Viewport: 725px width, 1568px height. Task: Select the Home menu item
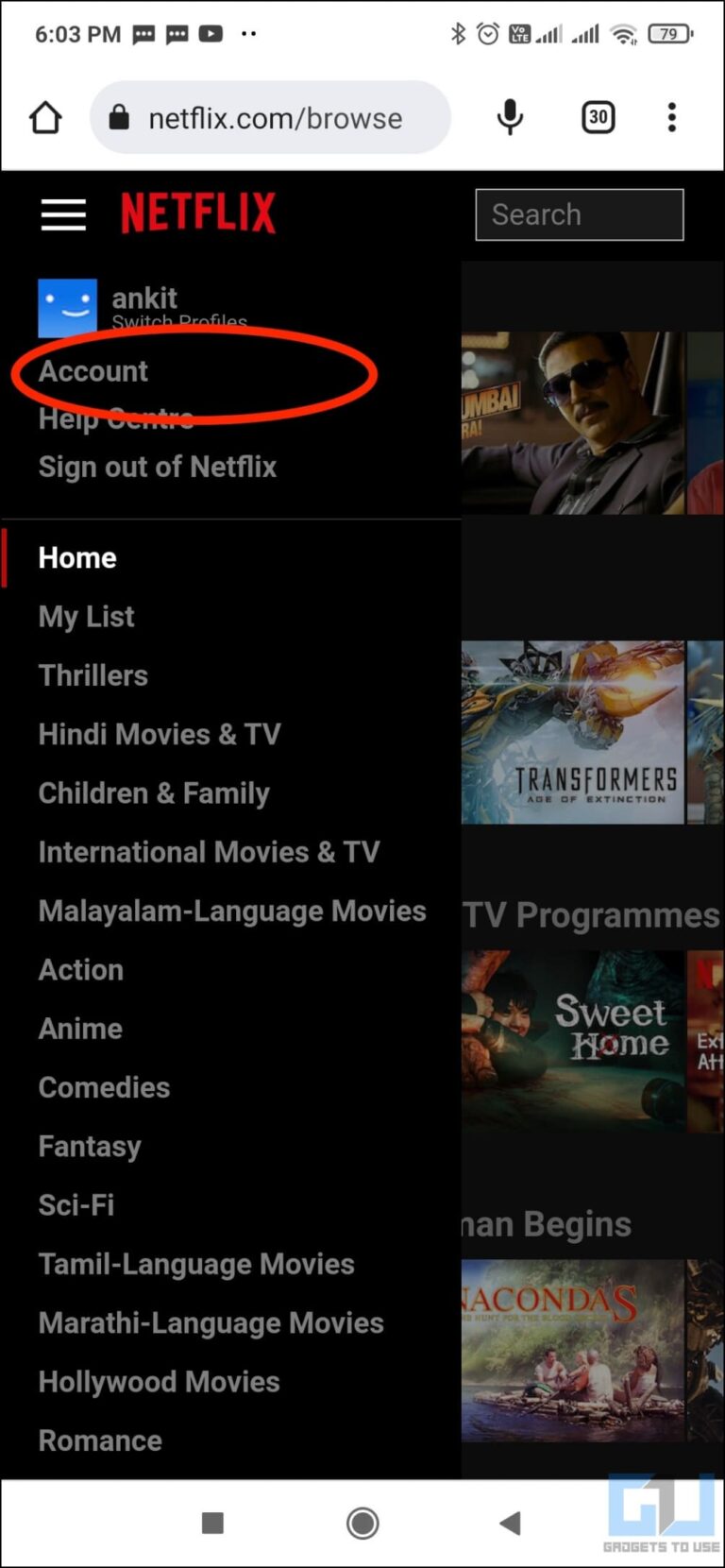tap(77, 557)
